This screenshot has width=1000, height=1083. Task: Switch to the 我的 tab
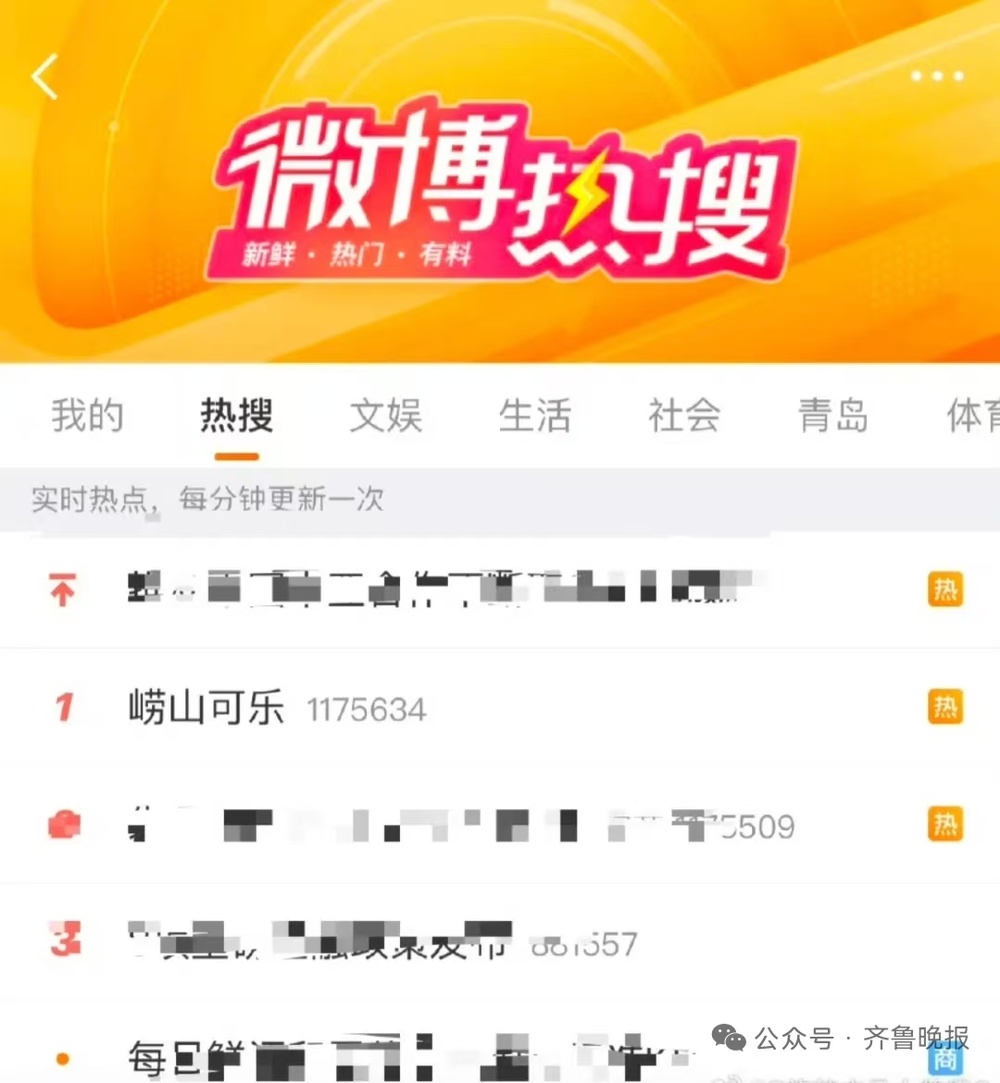[x=87, y=415]
